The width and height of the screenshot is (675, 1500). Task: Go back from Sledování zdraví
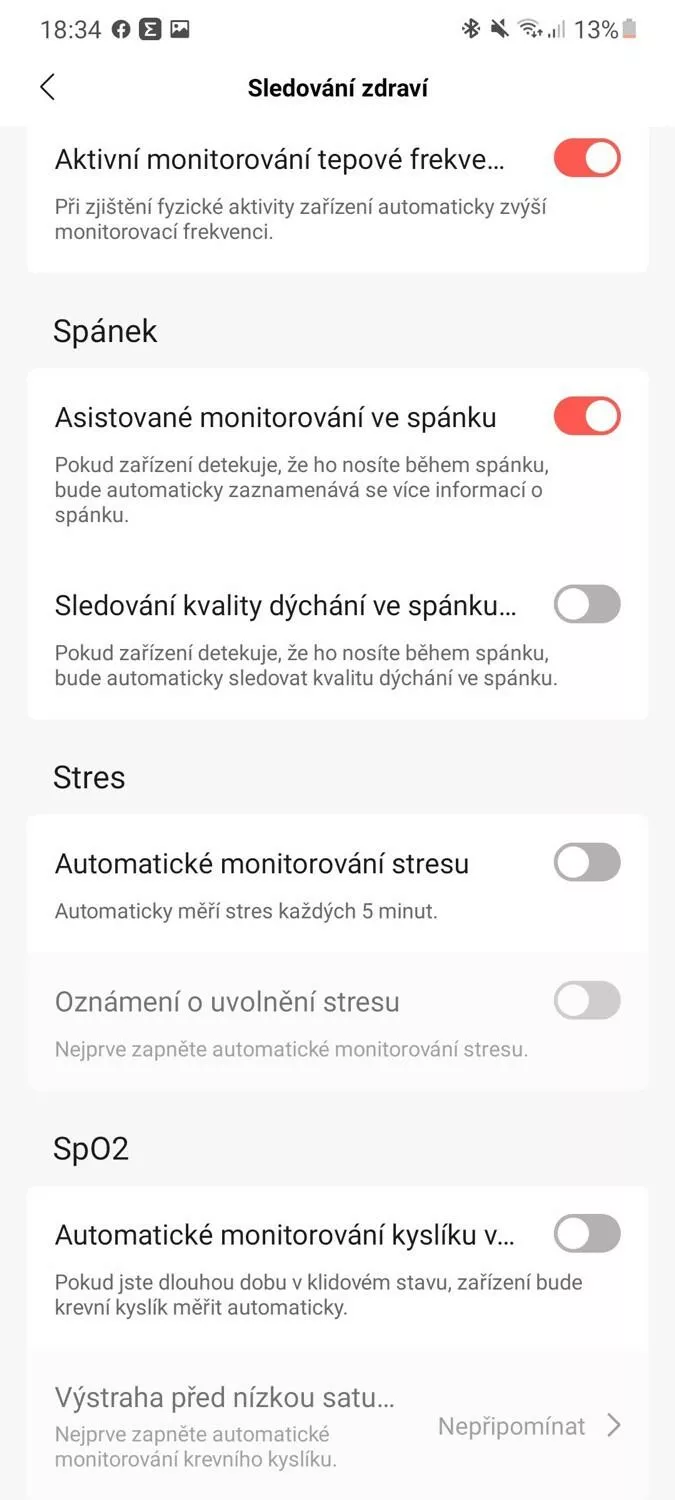click(x=47, y=87)
